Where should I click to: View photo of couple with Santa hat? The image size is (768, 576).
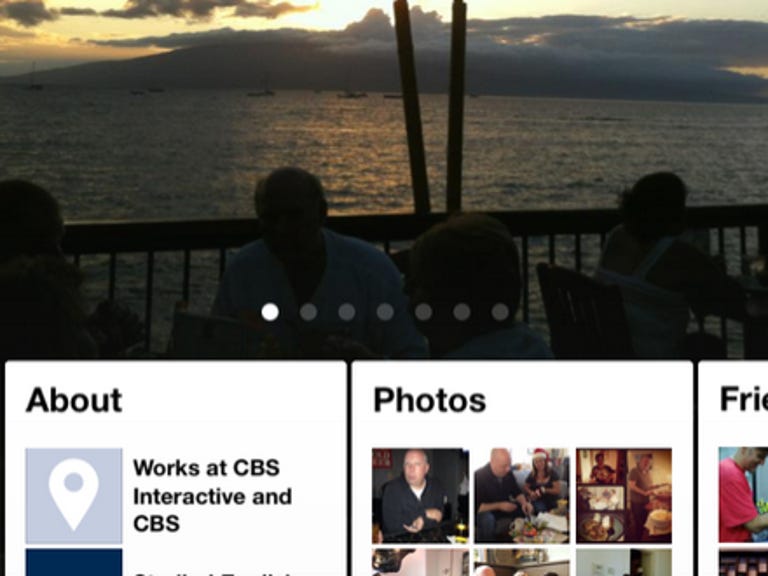pyautogui.click(x=521, y=495)
